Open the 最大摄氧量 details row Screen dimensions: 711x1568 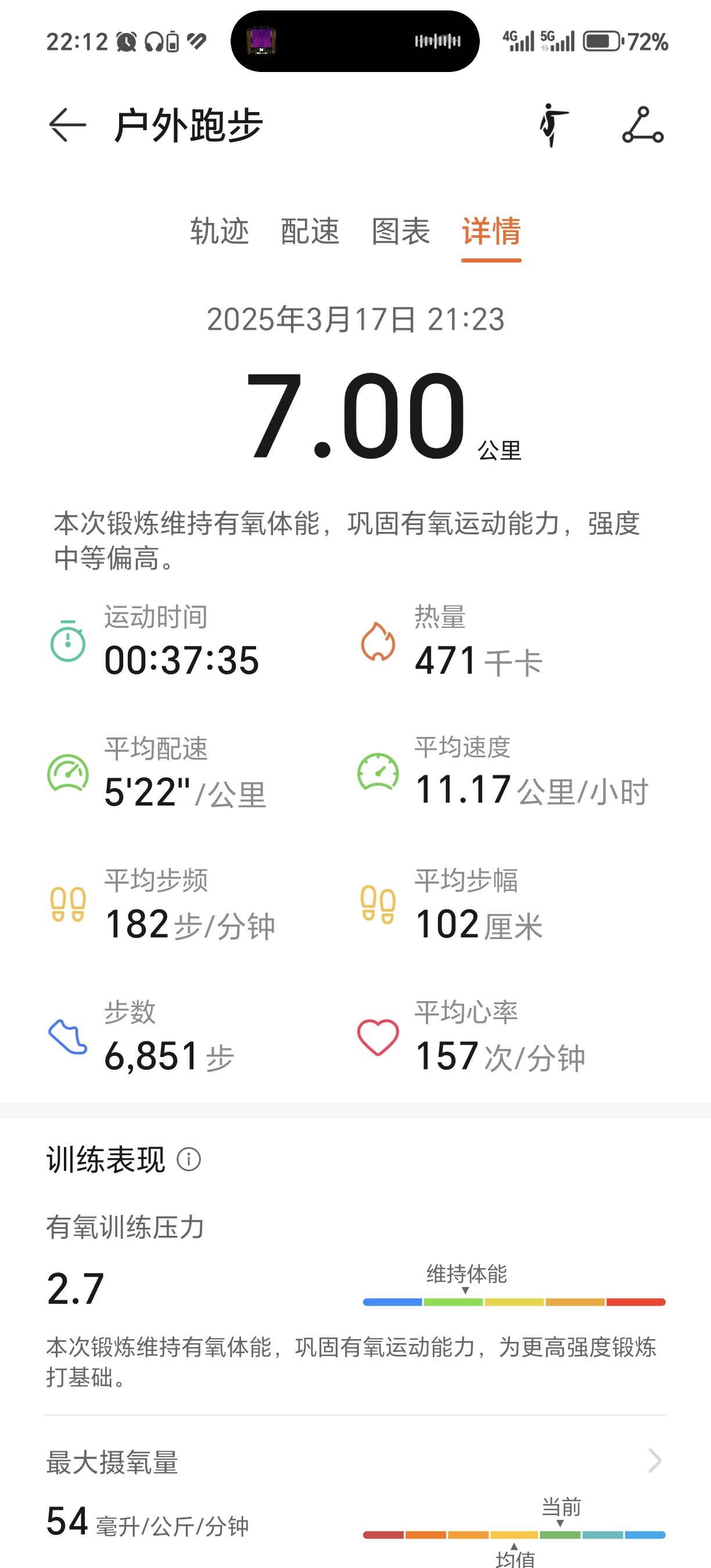pyautogui.click(x=355, y=1461)
